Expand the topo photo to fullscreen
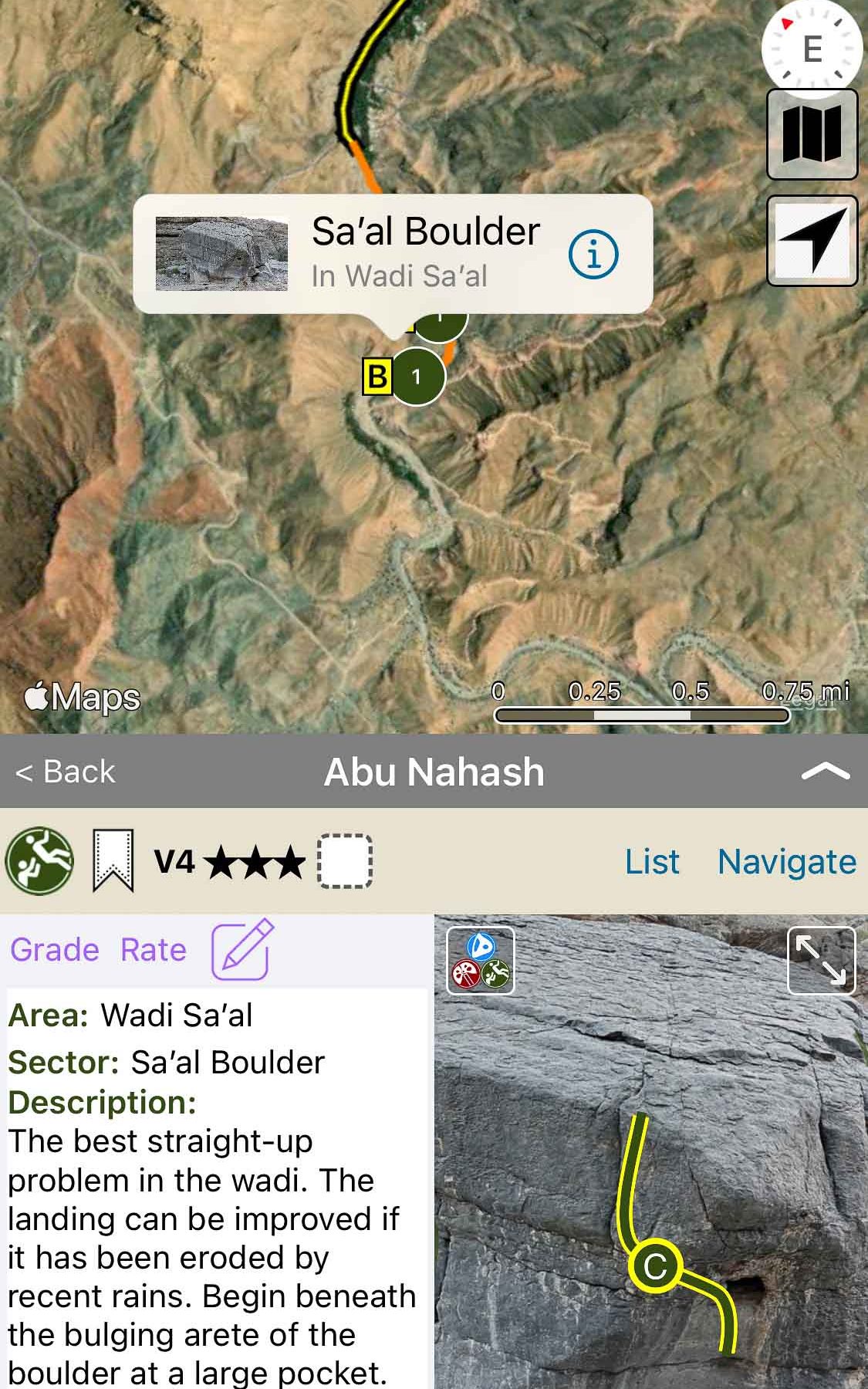Image resolution: width=868 pixels, height=1389 pixels. click(x=821, y=961)
